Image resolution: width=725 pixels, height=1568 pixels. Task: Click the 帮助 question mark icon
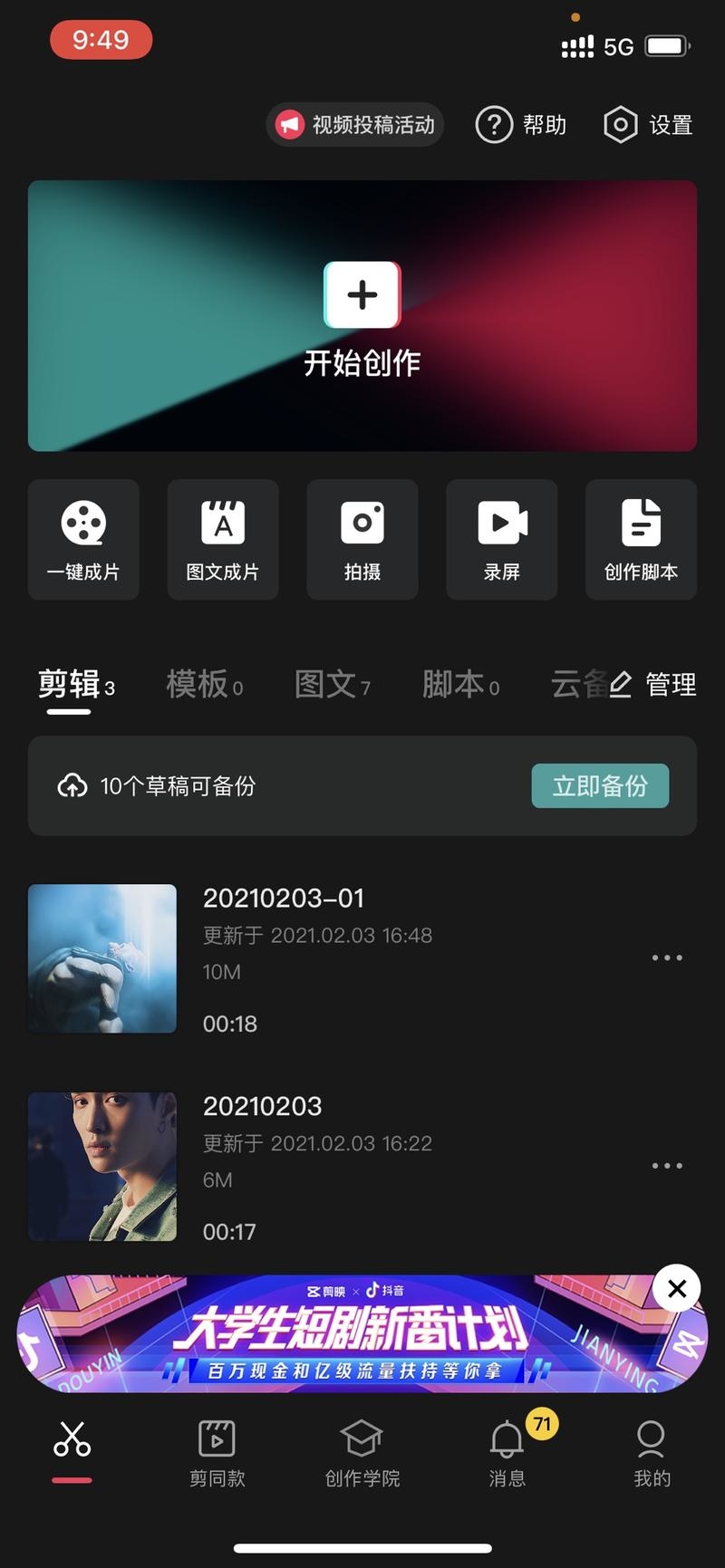[494, 125]
